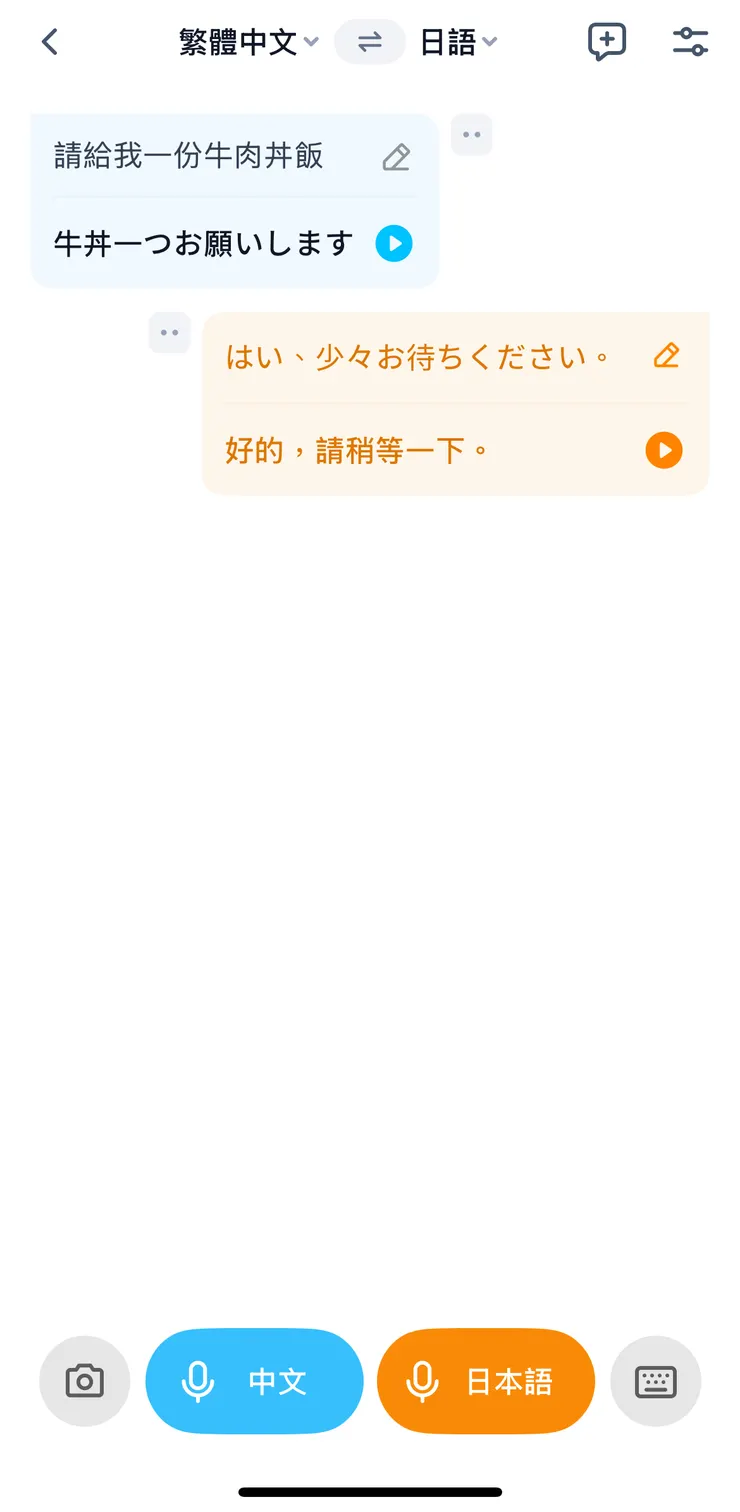Open more options for the Japanese reply bubble
Viewport: 740px width, 1512px height.
coord(169,332)
